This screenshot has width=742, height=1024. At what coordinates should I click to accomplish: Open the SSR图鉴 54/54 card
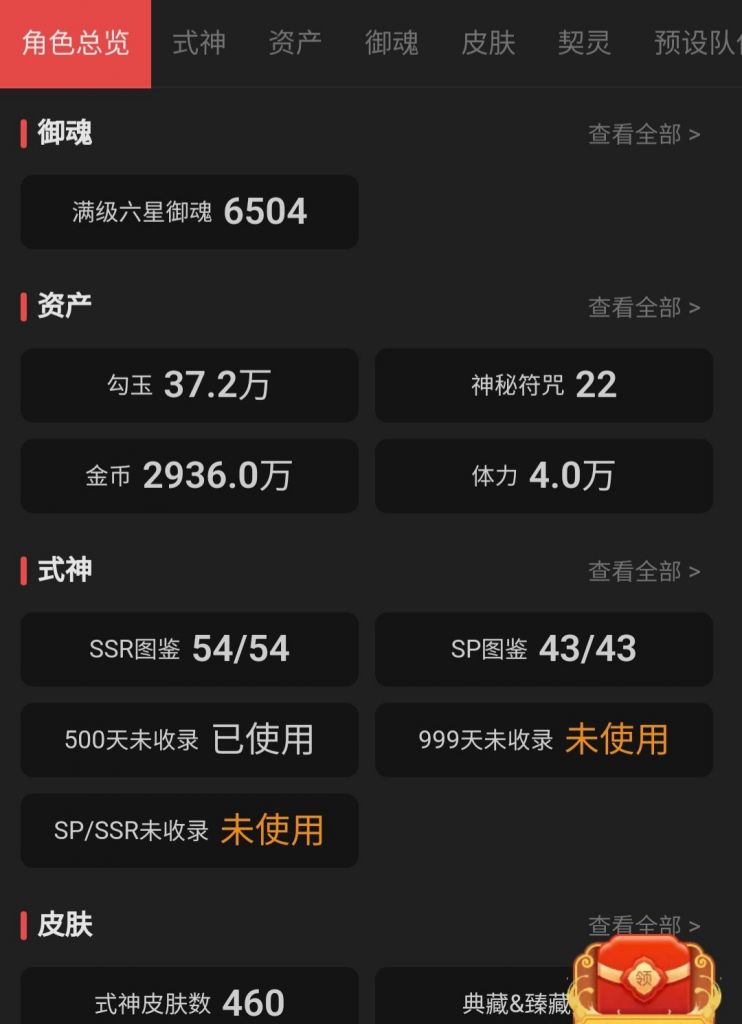189,650
